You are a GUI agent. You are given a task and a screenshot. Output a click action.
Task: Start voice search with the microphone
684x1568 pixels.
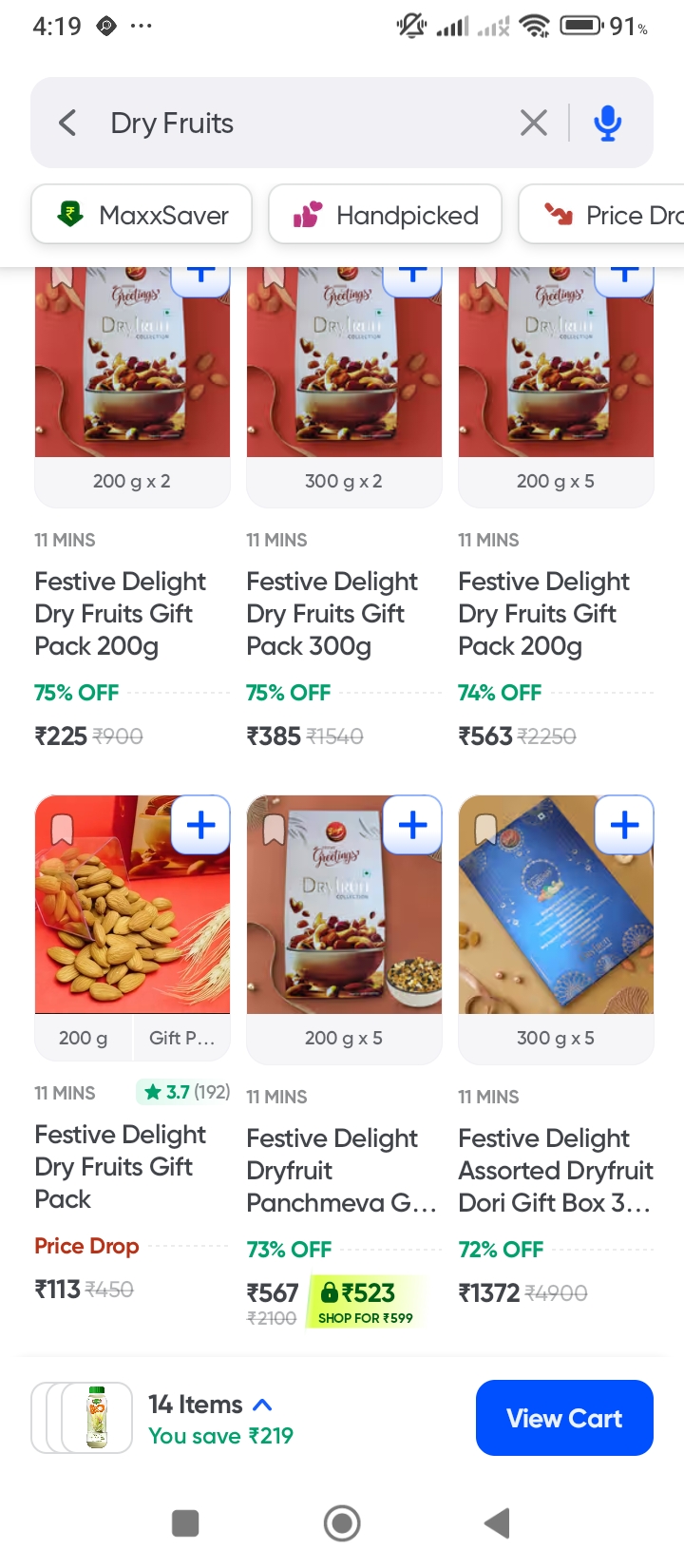(x=608, y=123)
